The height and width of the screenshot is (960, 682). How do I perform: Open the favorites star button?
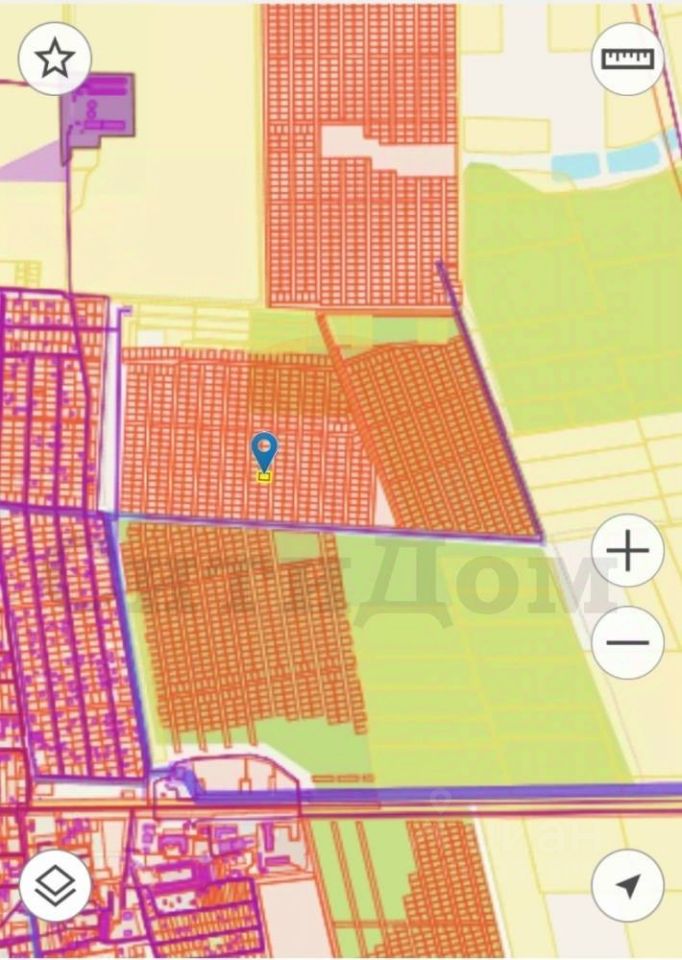55,58
